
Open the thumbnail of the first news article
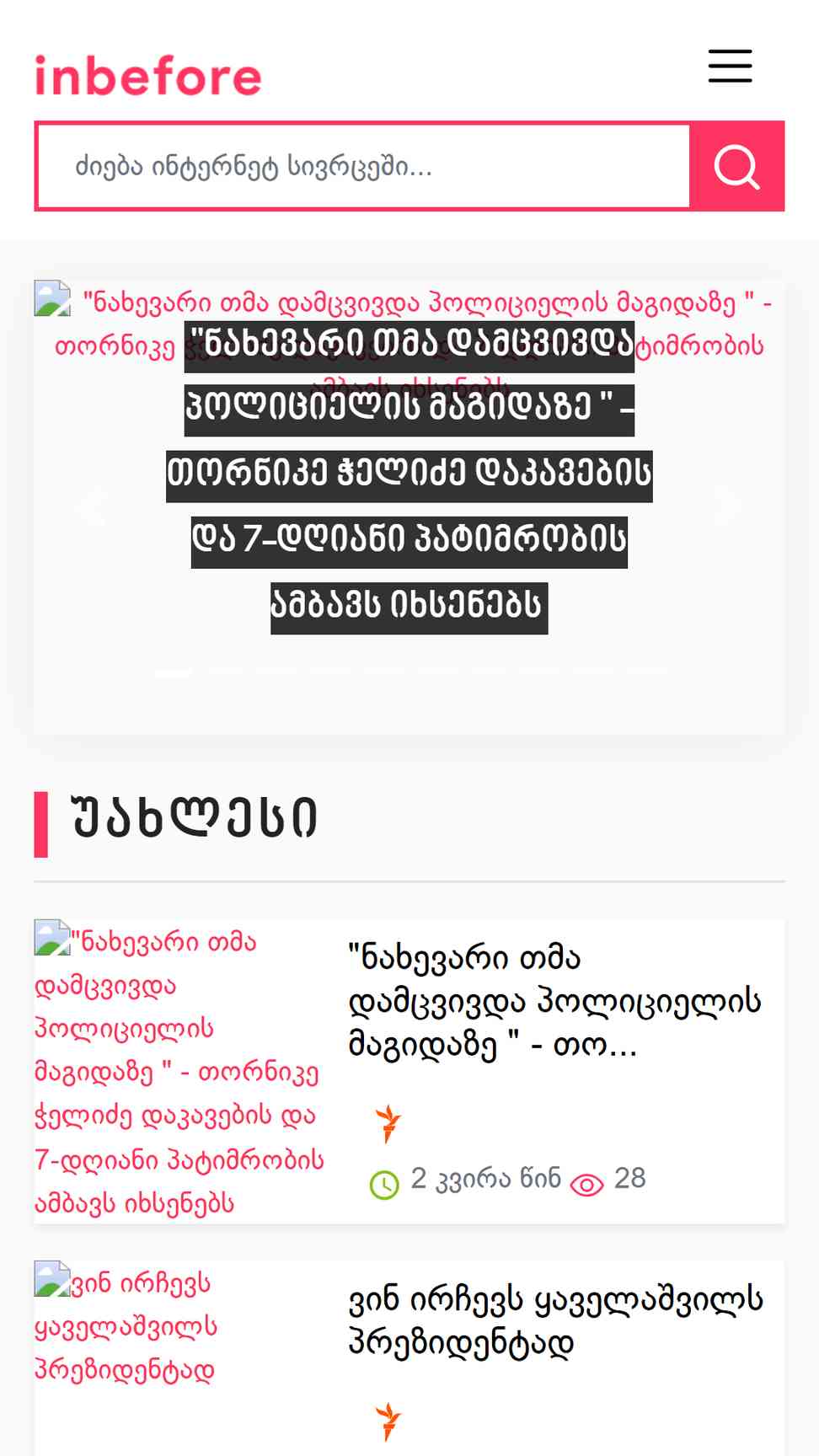[179, 1071]
